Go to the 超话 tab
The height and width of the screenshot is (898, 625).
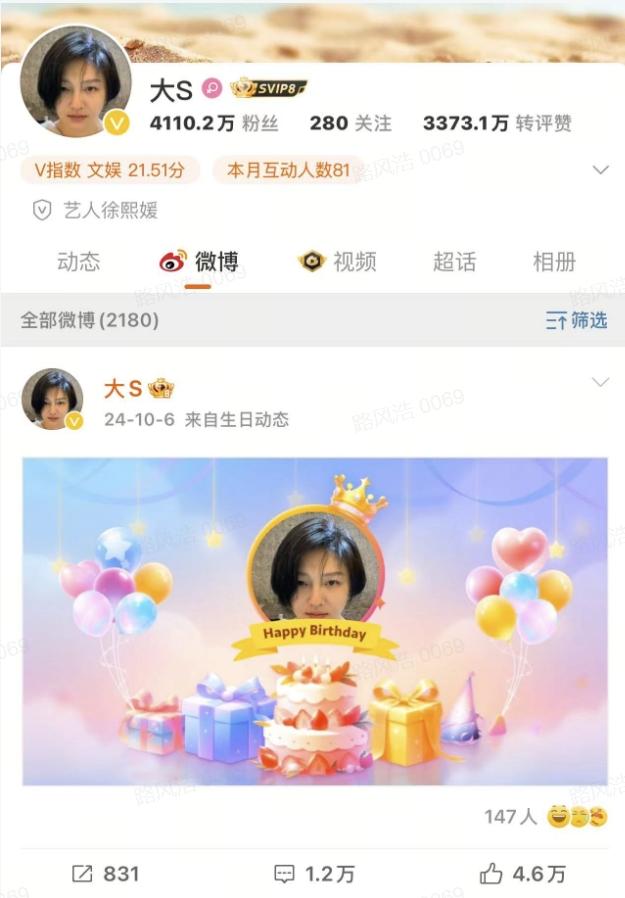[x=454, y=262]
